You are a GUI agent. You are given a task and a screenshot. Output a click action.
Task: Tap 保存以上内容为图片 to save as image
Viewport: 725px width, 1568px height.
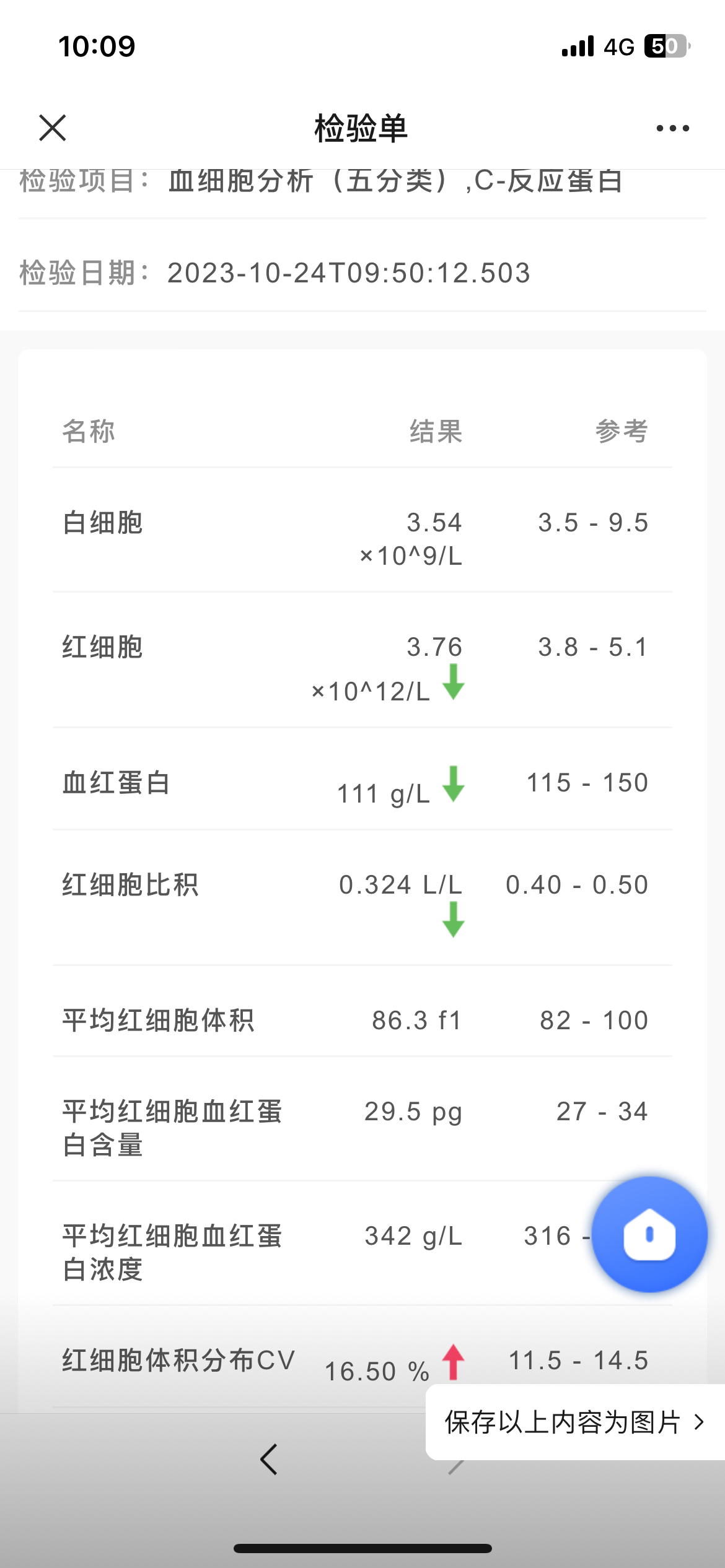pos(574,1422)
